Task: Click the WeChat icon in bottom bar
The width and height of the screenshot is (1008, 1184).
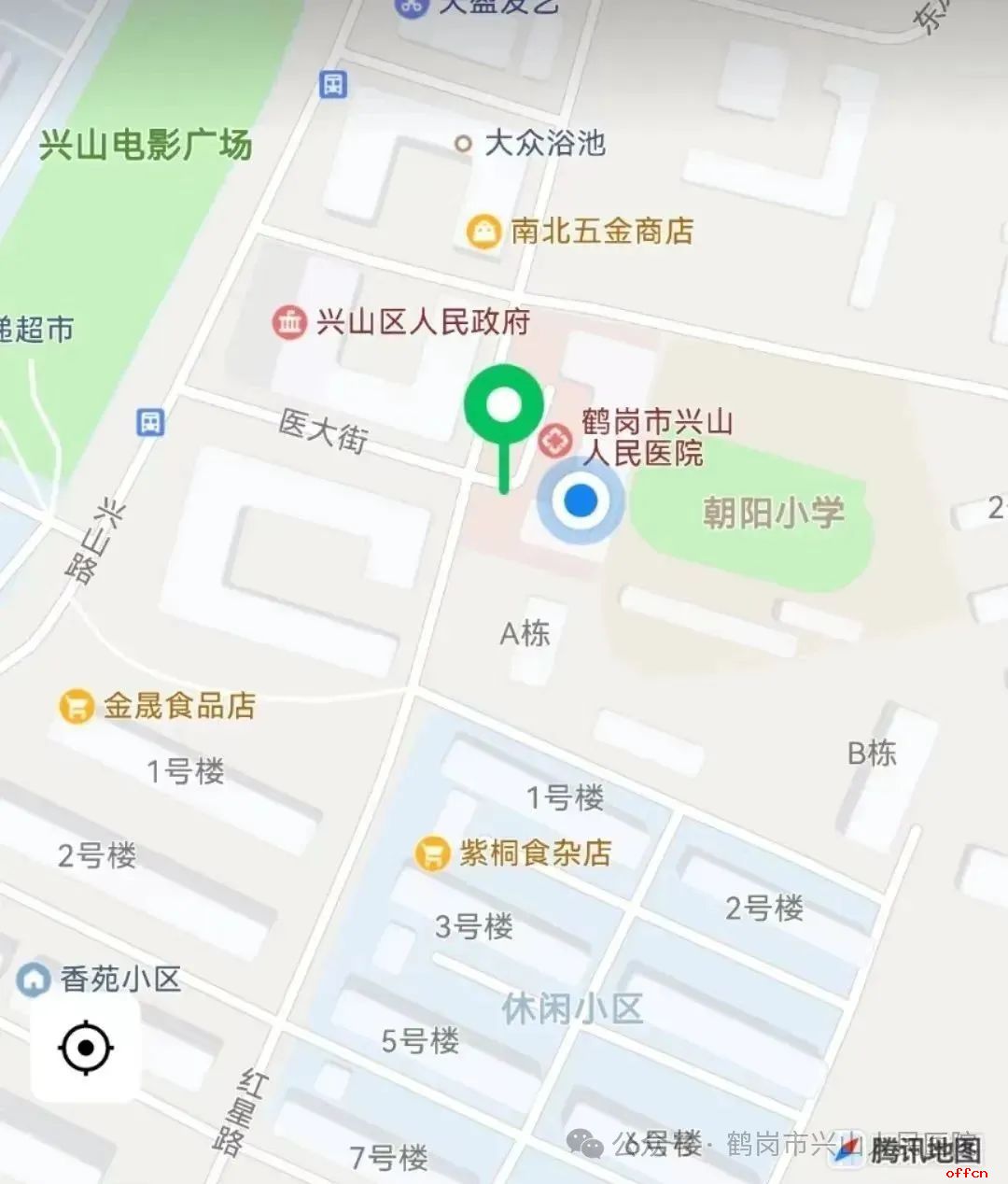Action: click(x=586, y=1141)
